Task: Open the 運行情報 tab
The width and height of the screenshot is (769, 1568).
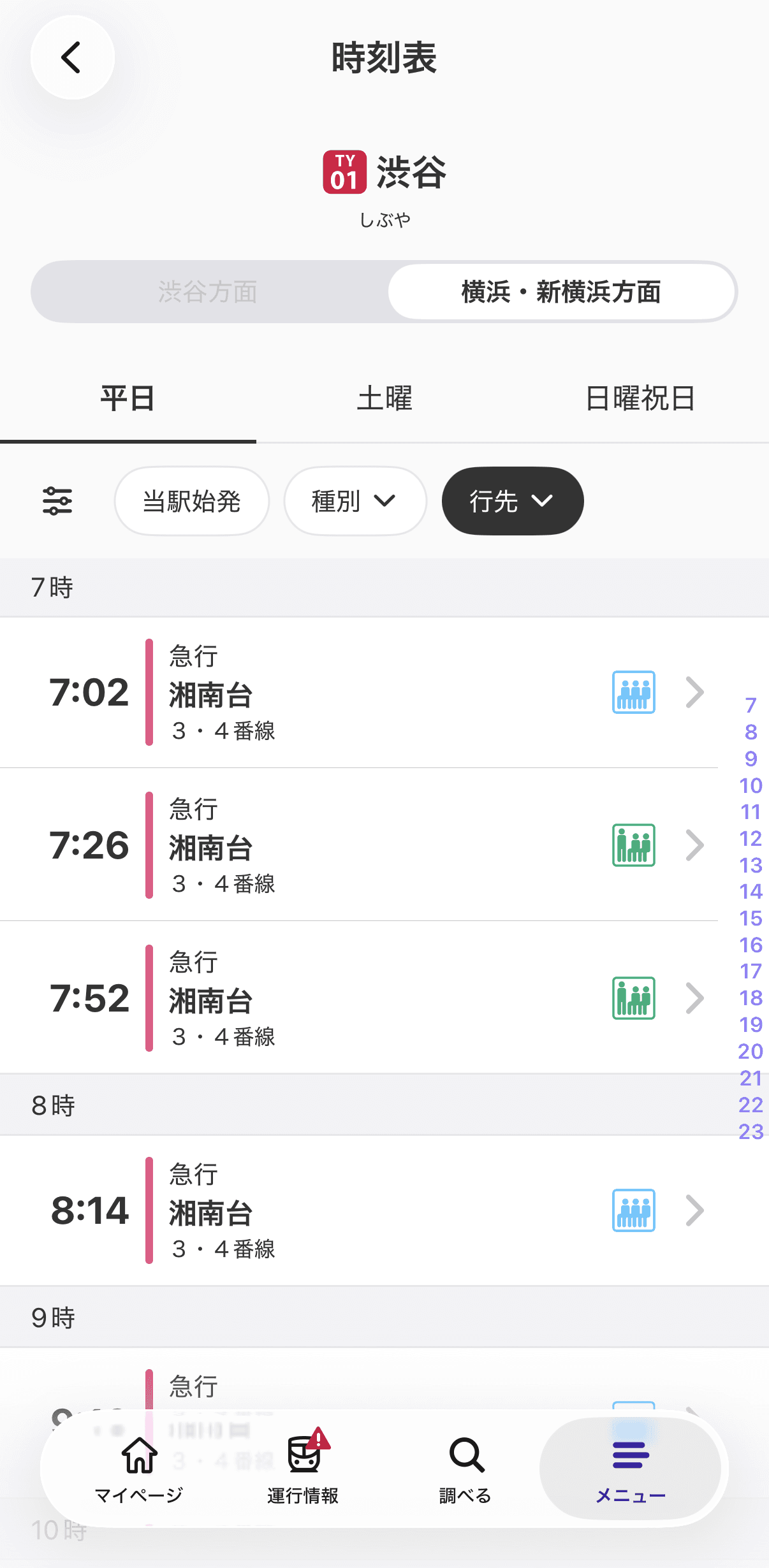Action: (x=303, y=1469)
